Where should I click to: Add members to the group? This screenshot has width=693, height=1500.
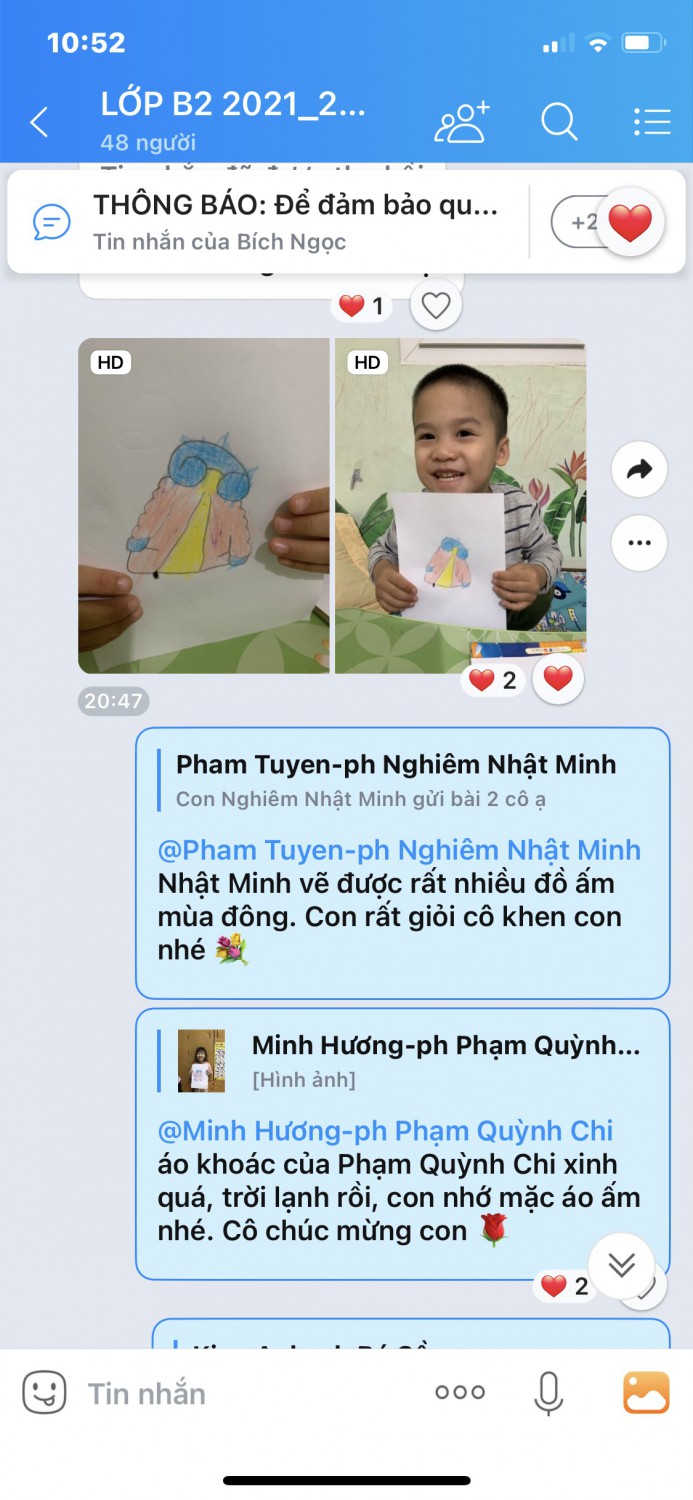coord(461,122)
